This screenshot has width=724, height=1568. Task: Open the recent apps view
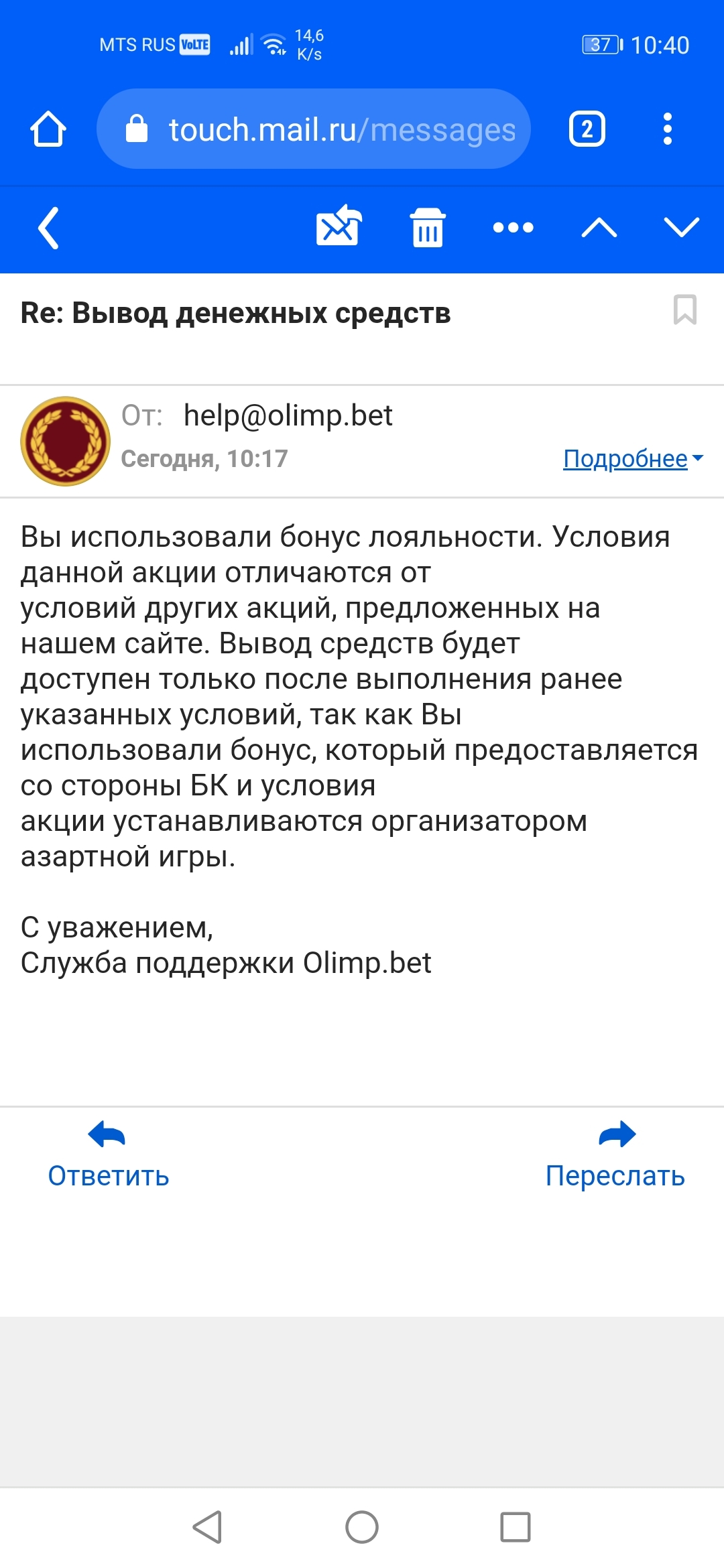[x=515, y=1527]
